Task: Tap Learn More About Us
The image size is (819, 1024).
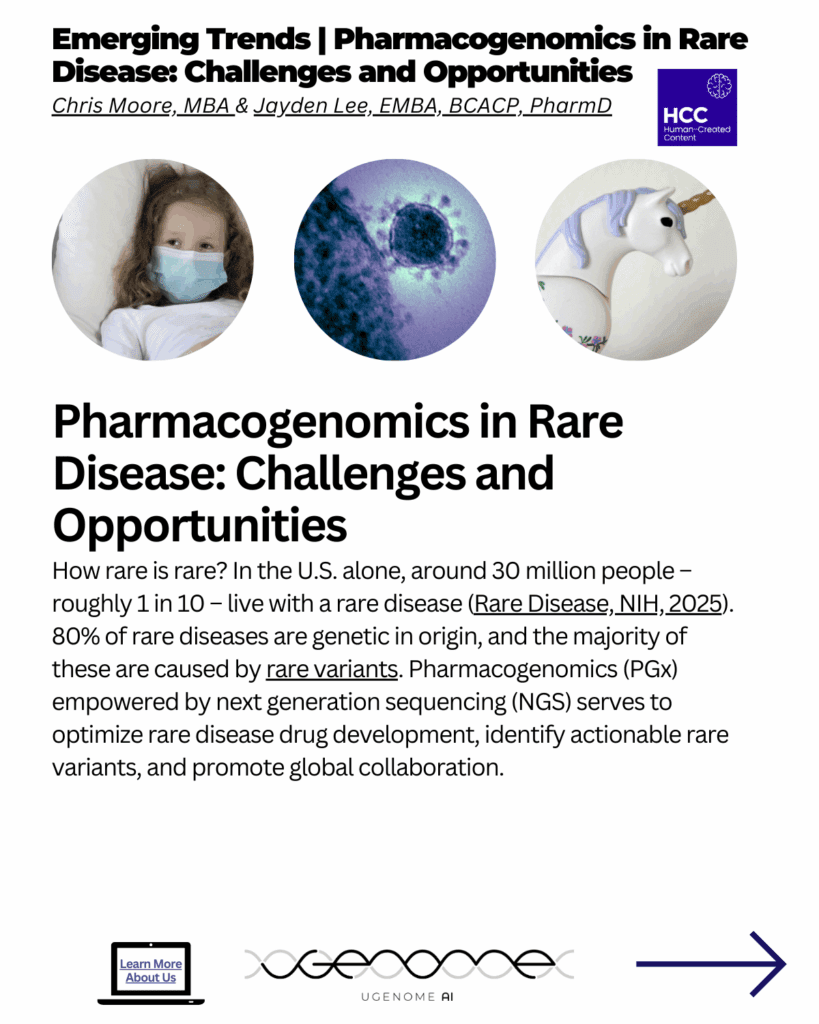Action: click(151, 970)
